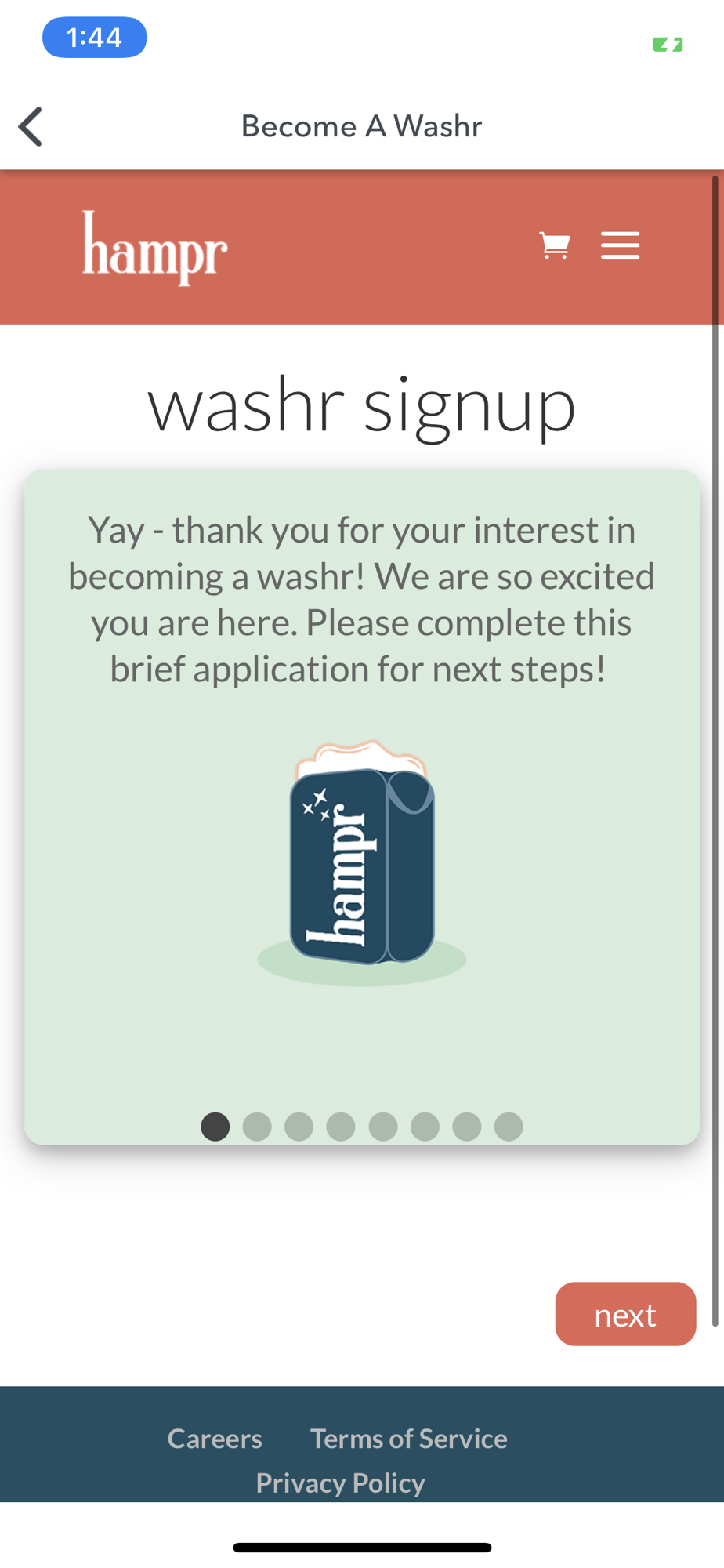Open Terms of Service
724x1568 pixels.
pyautogui.click(x=409, y=1439)
